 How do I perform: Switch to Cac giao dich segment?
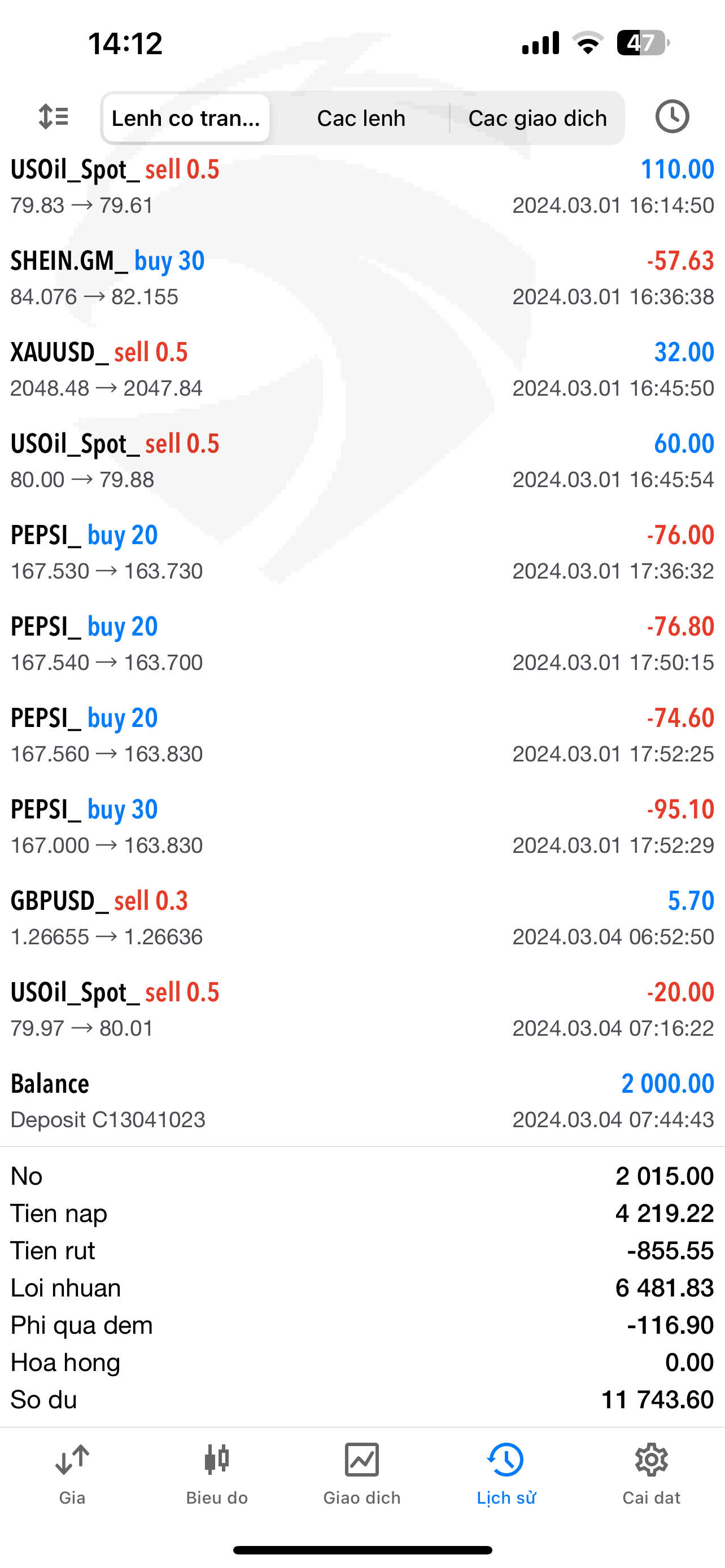point(538,118)
